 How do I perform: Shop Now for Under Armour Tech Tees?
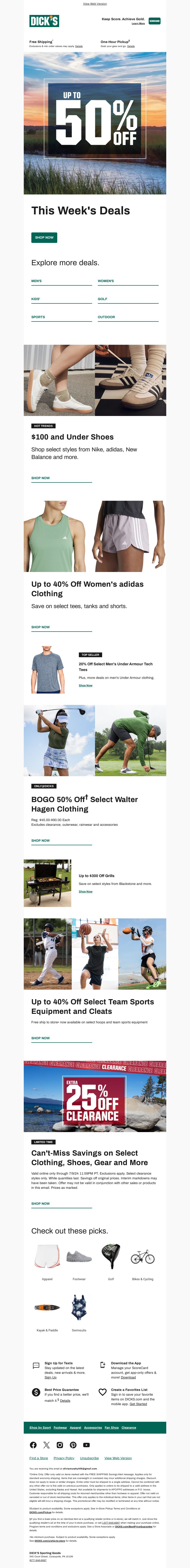coord(85,685)
